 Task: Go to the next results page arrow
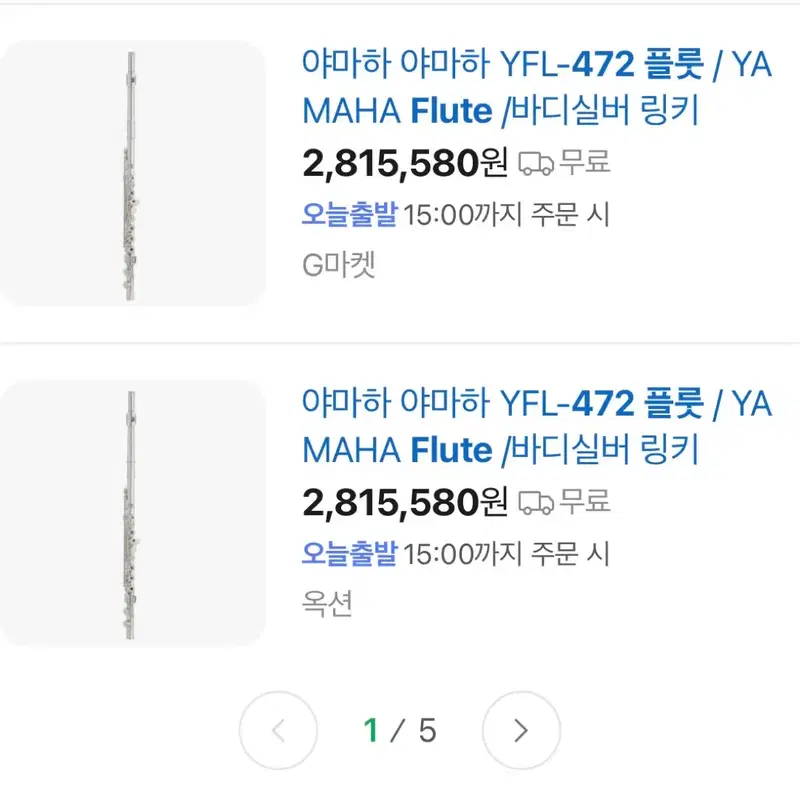pyautogui.click(x=521, y=730)
